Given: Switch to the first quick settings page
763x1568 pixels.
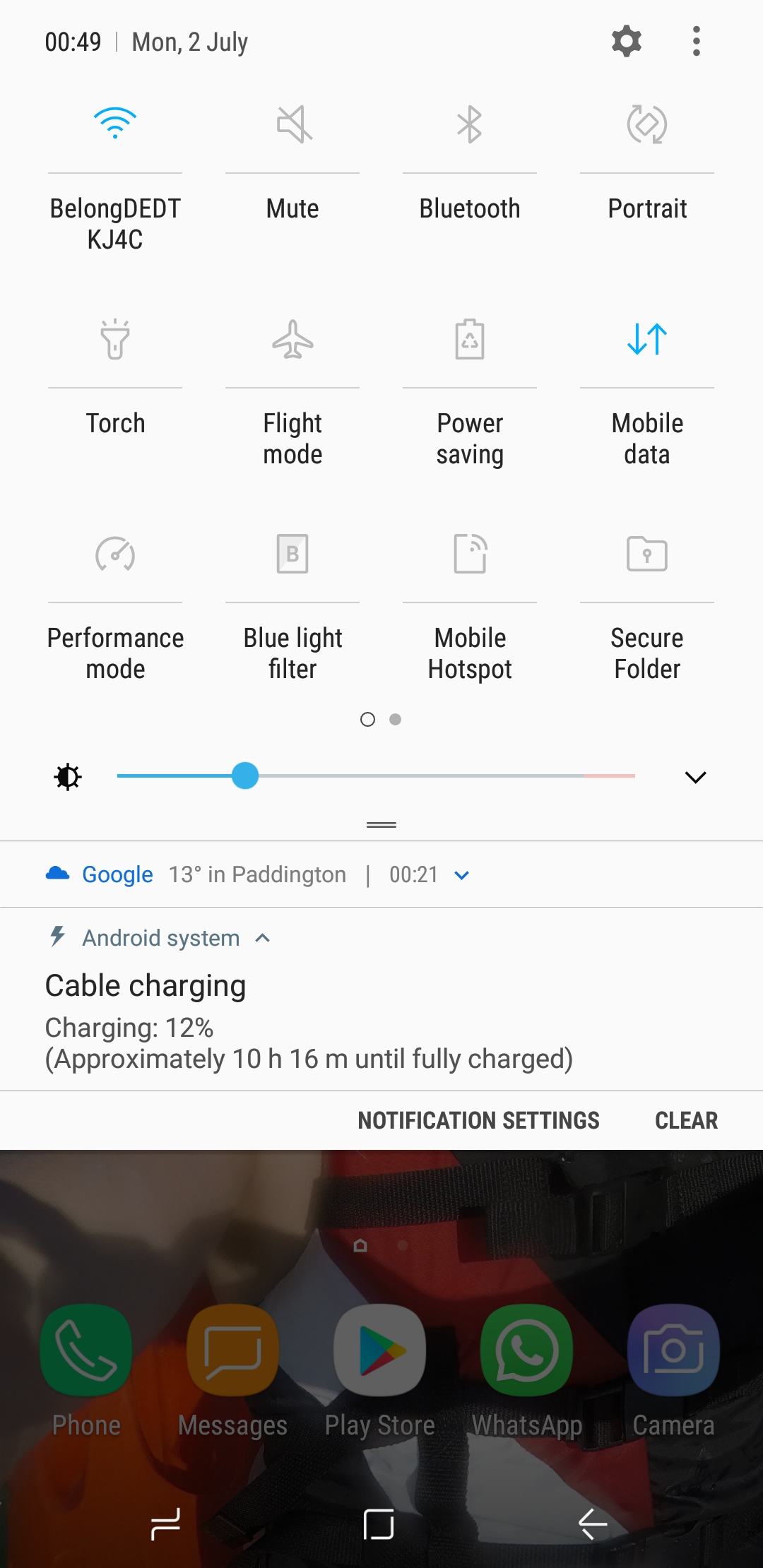Looking at the screenshot, I should [x=369, y=719].
